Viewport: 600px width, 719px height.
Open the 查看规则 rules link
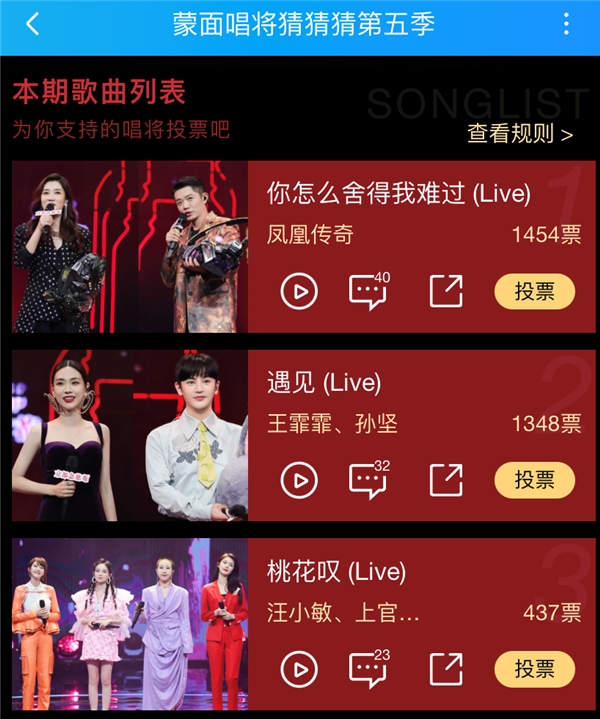(519, 133)
